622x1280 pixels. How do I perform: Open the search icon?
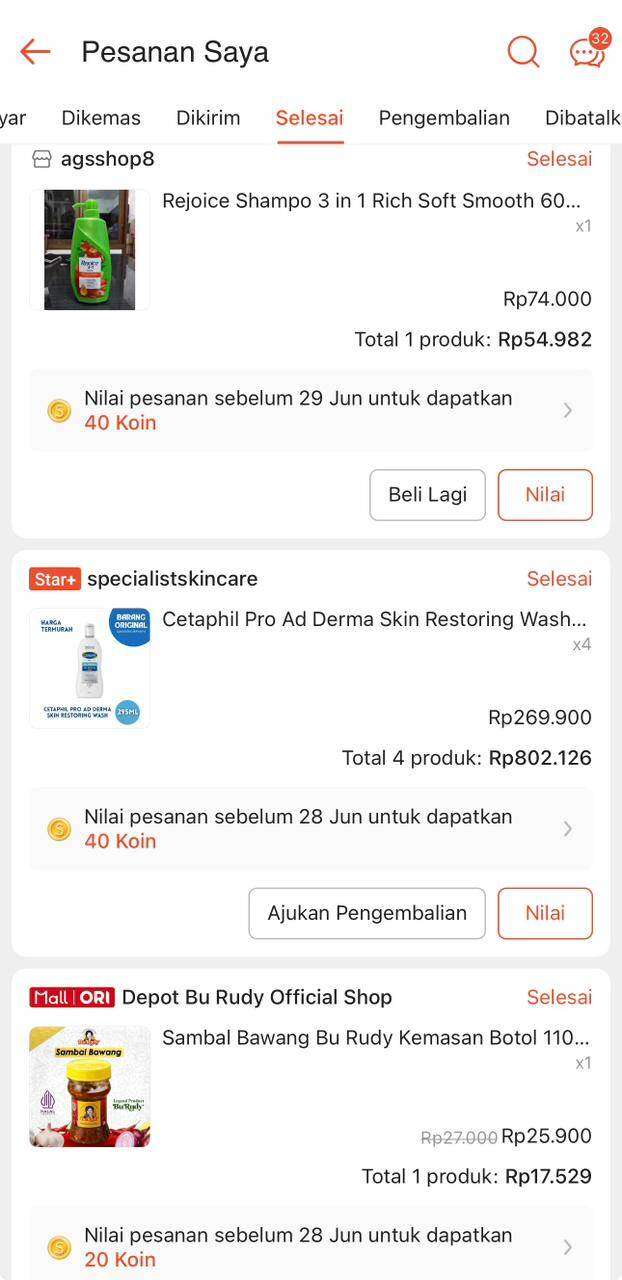coord(523,52)
